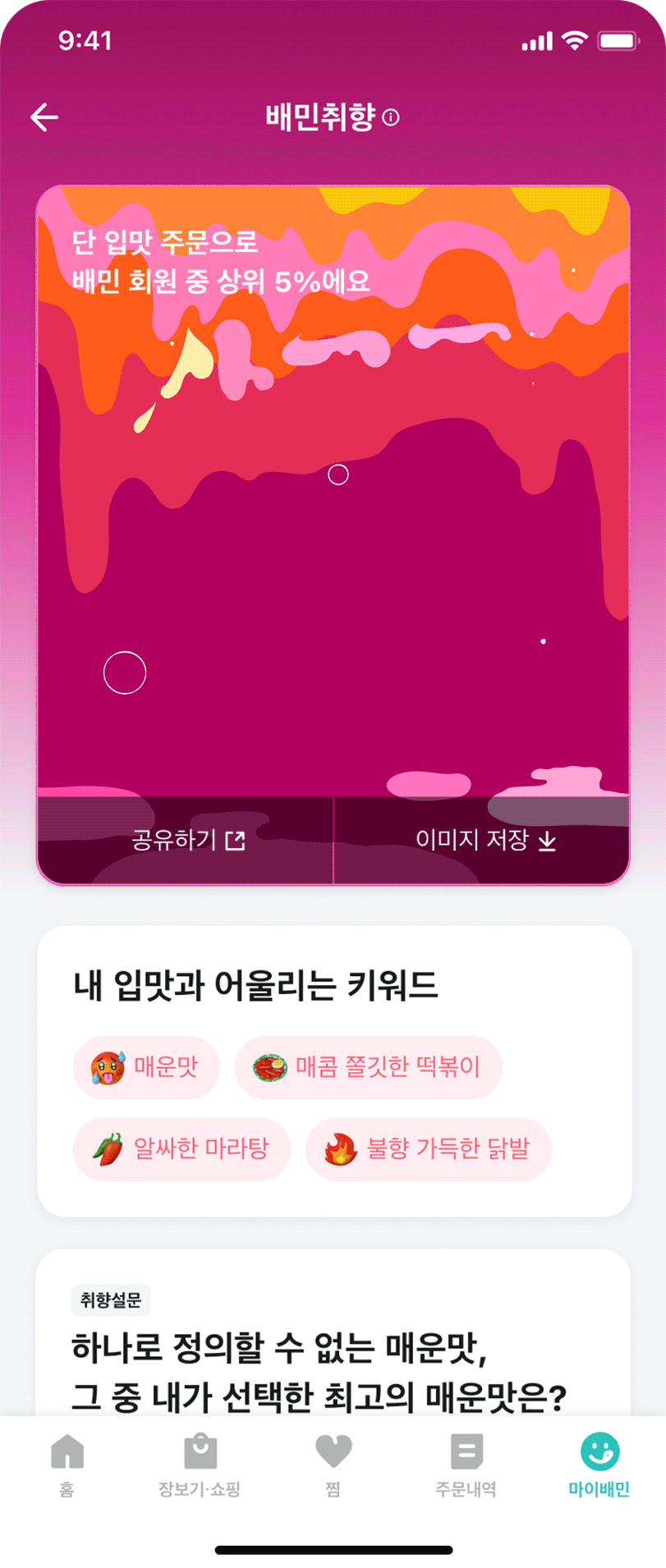Select the 매운맛 keyword chip

[x=146, y=1067]
